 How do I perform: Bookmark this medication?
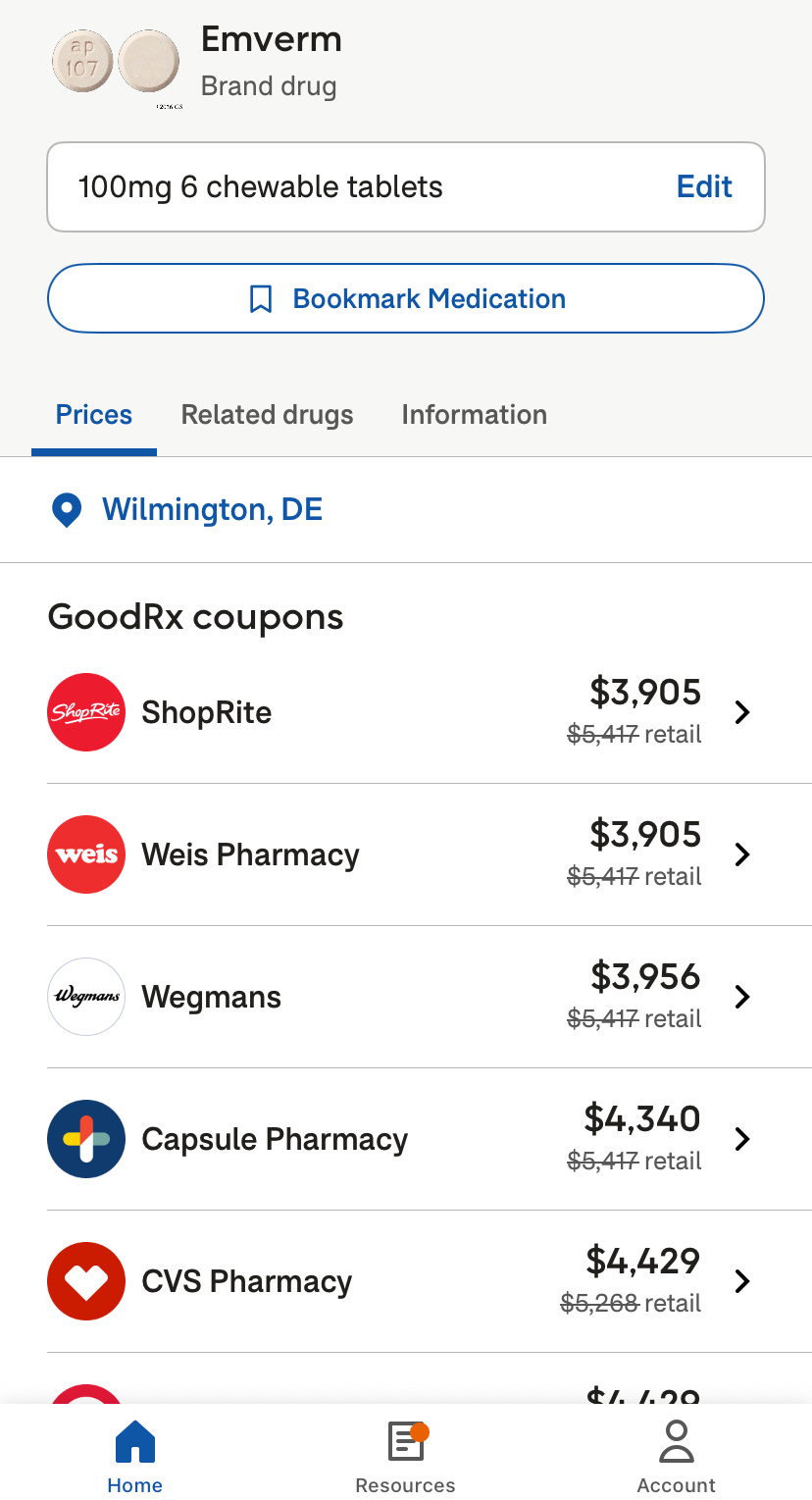406,298
